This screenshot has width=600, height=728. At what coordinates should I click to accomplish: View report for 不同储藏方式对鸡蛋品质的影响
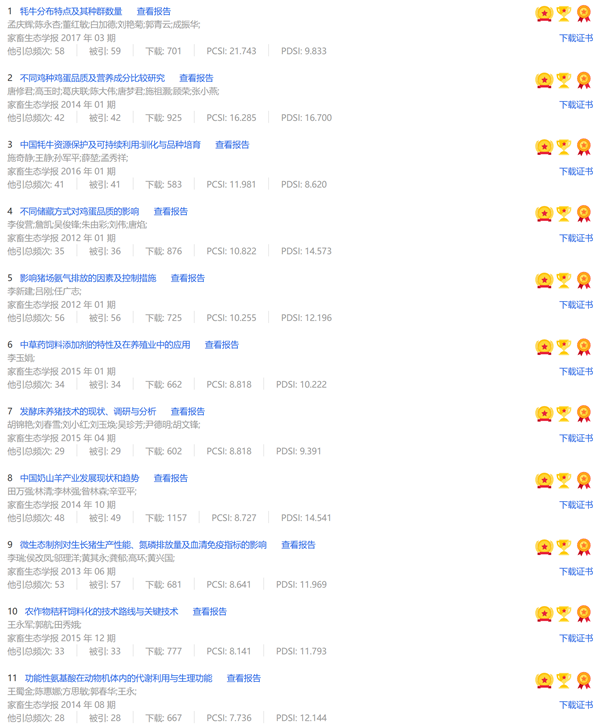(x=170, y=211)
